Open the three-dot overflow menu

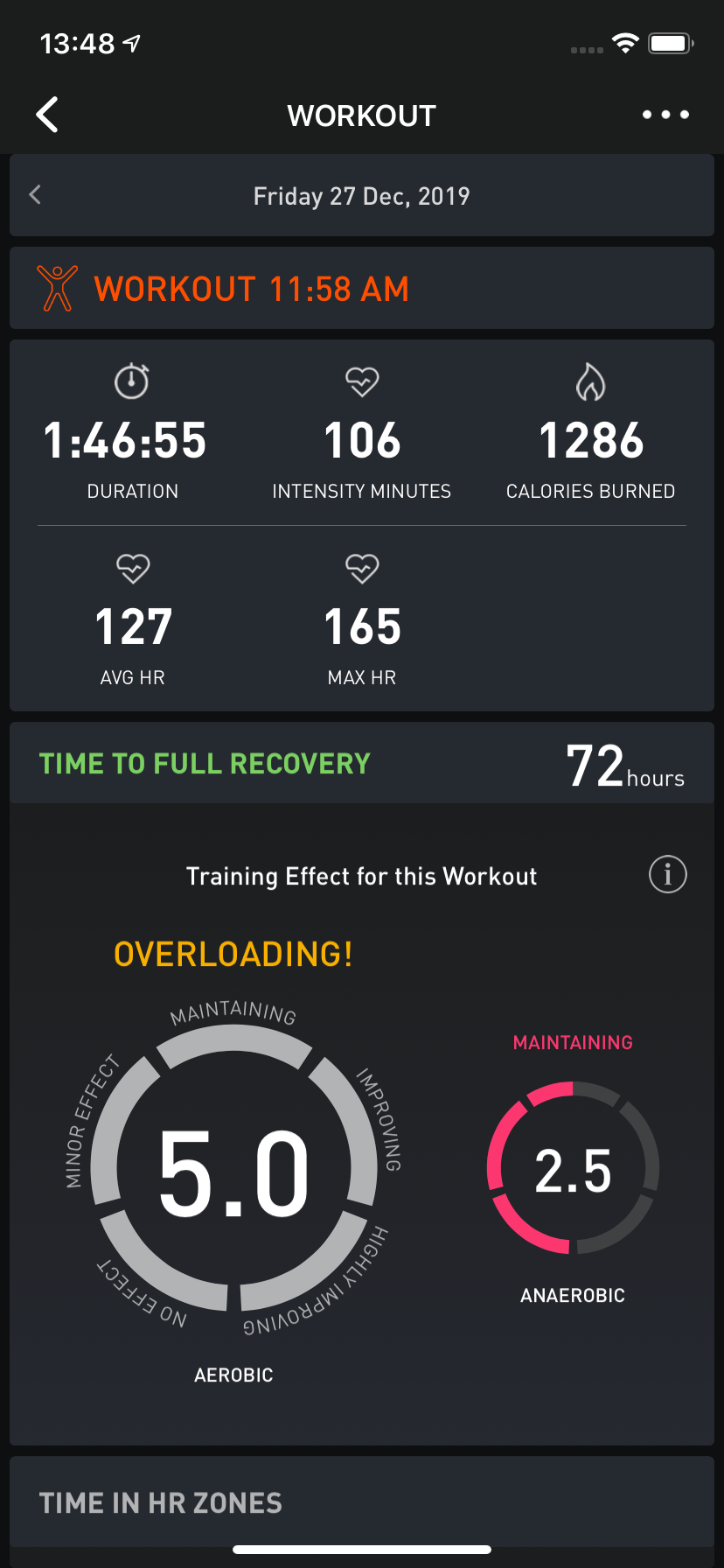point(665,115)
